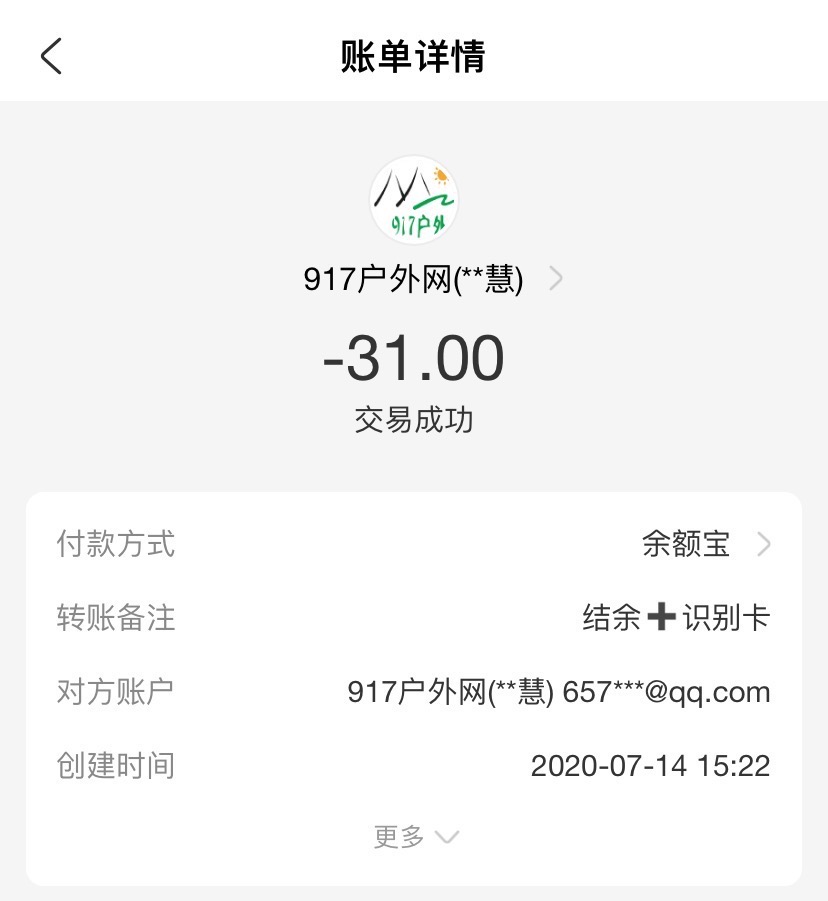Viewport: 828px width, 901px height.
Task: Expand 更多 bill details
Action: (x=414, y=836)
